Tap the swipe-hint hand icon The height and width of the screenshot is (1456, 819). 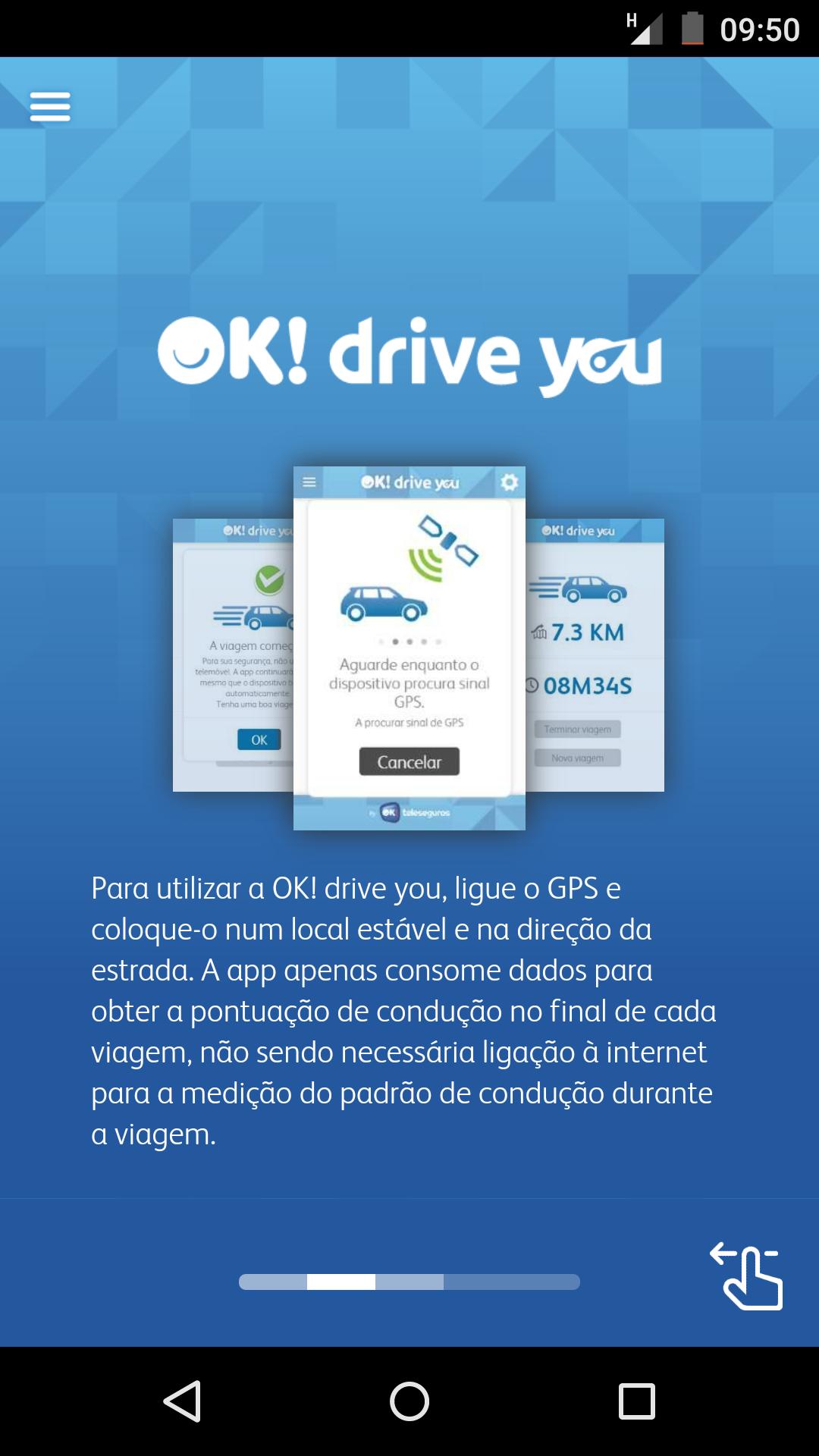[747, 1276]
